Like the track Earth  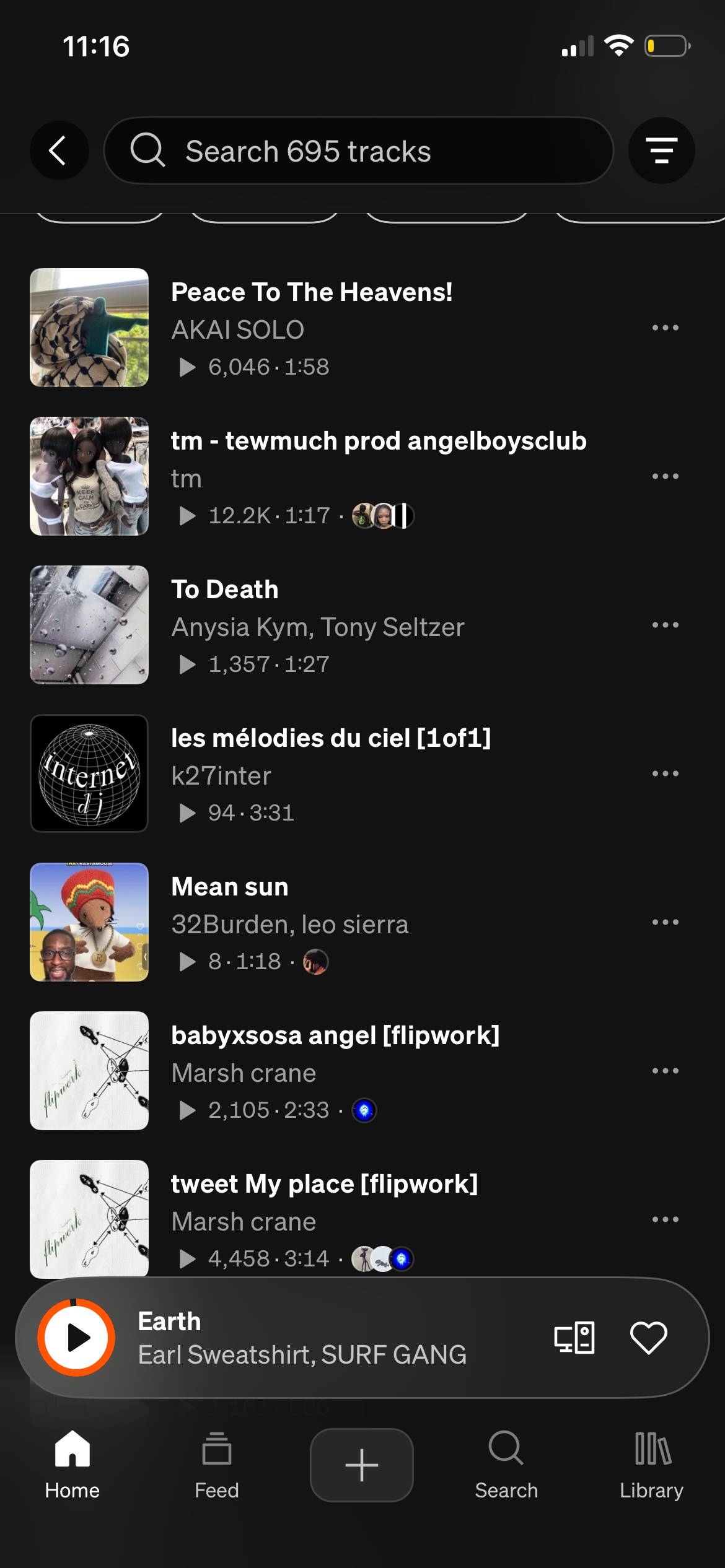point(648,1338)
